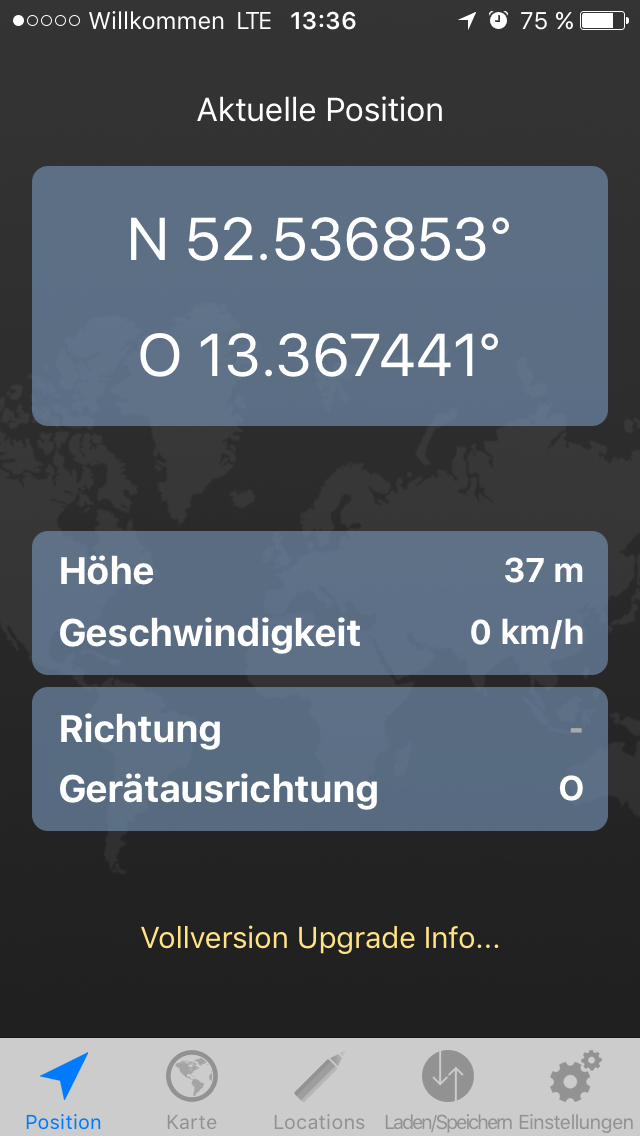Select the Position tab
Image resolution: width=640 pixels, height=1136 pixels.
64,1089
